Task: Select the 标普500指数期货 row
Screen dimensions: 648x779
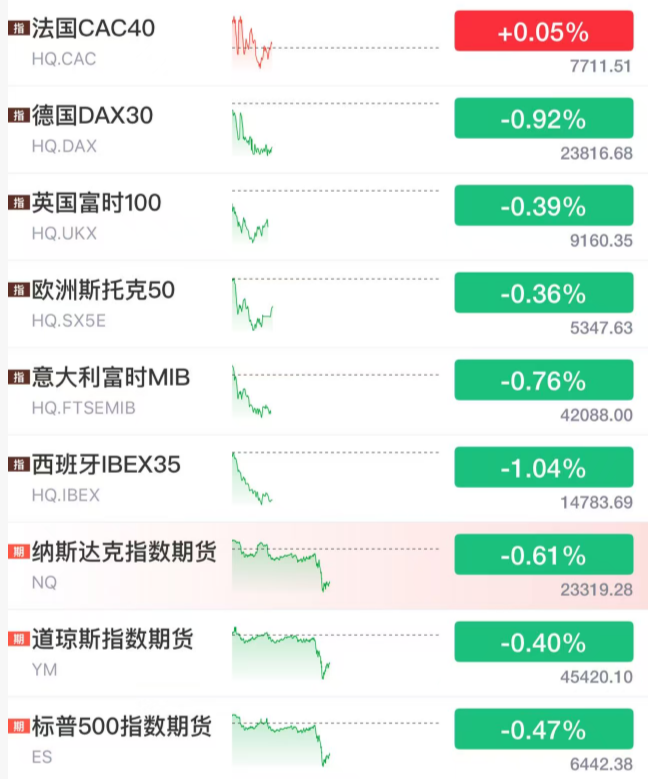Action: pos(122,727)
